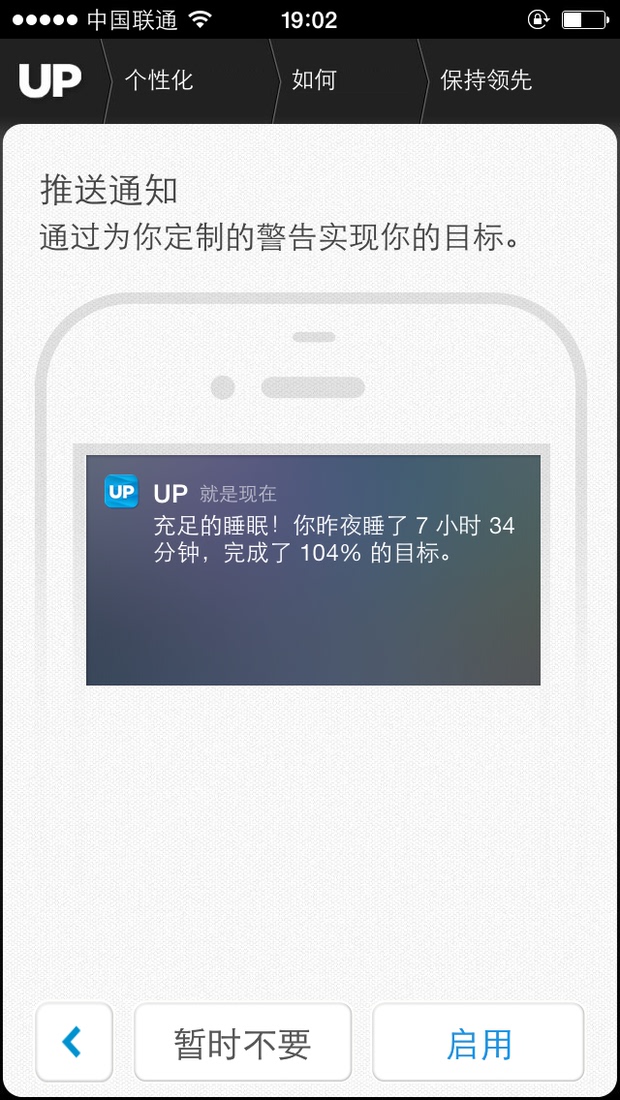Enable push notifications with 启用
The image size is (620, 1100).
tap(478, 1042)
